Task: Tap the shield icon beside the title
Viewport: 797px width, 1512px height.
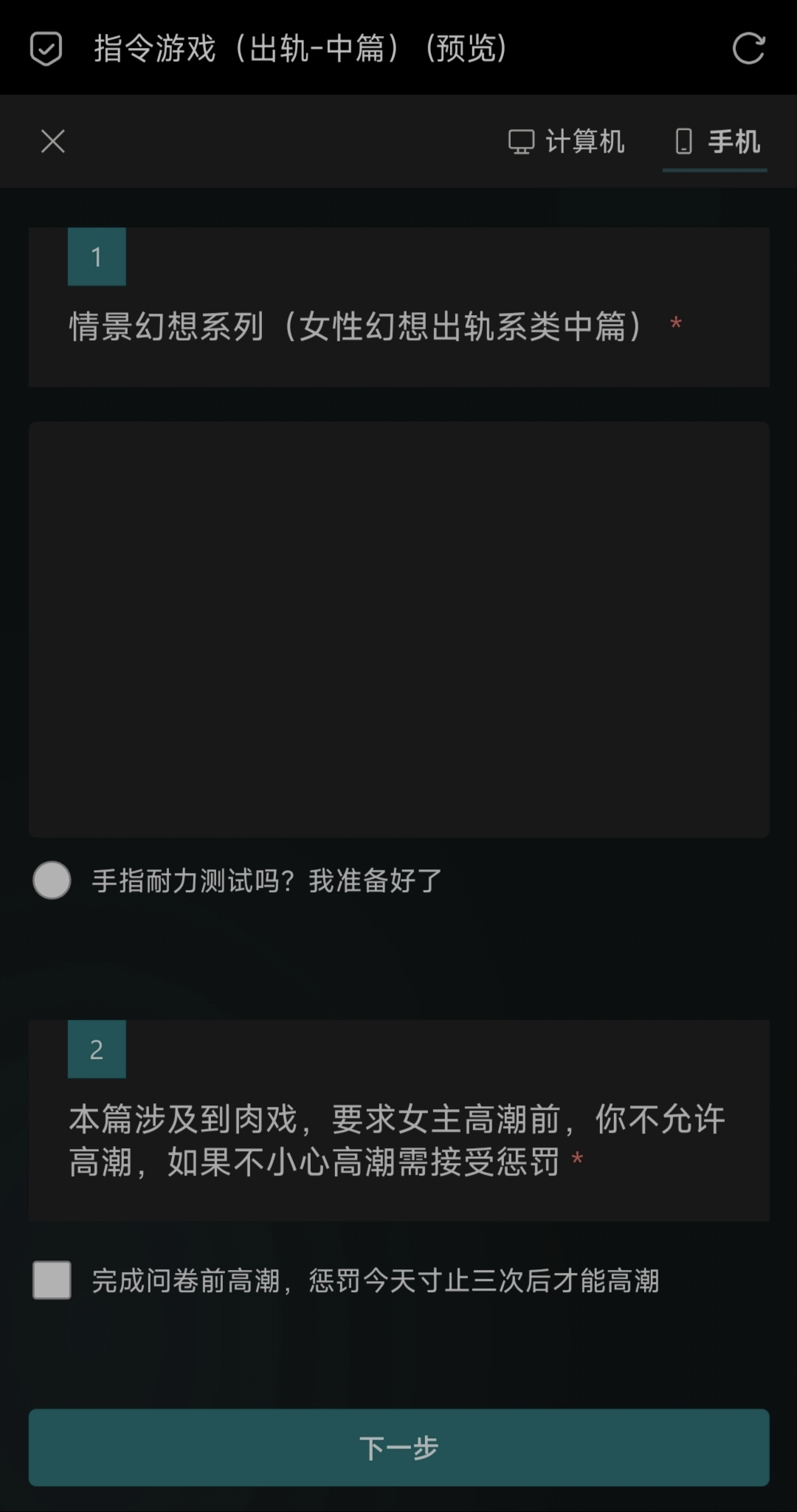Action: point(46,49)
